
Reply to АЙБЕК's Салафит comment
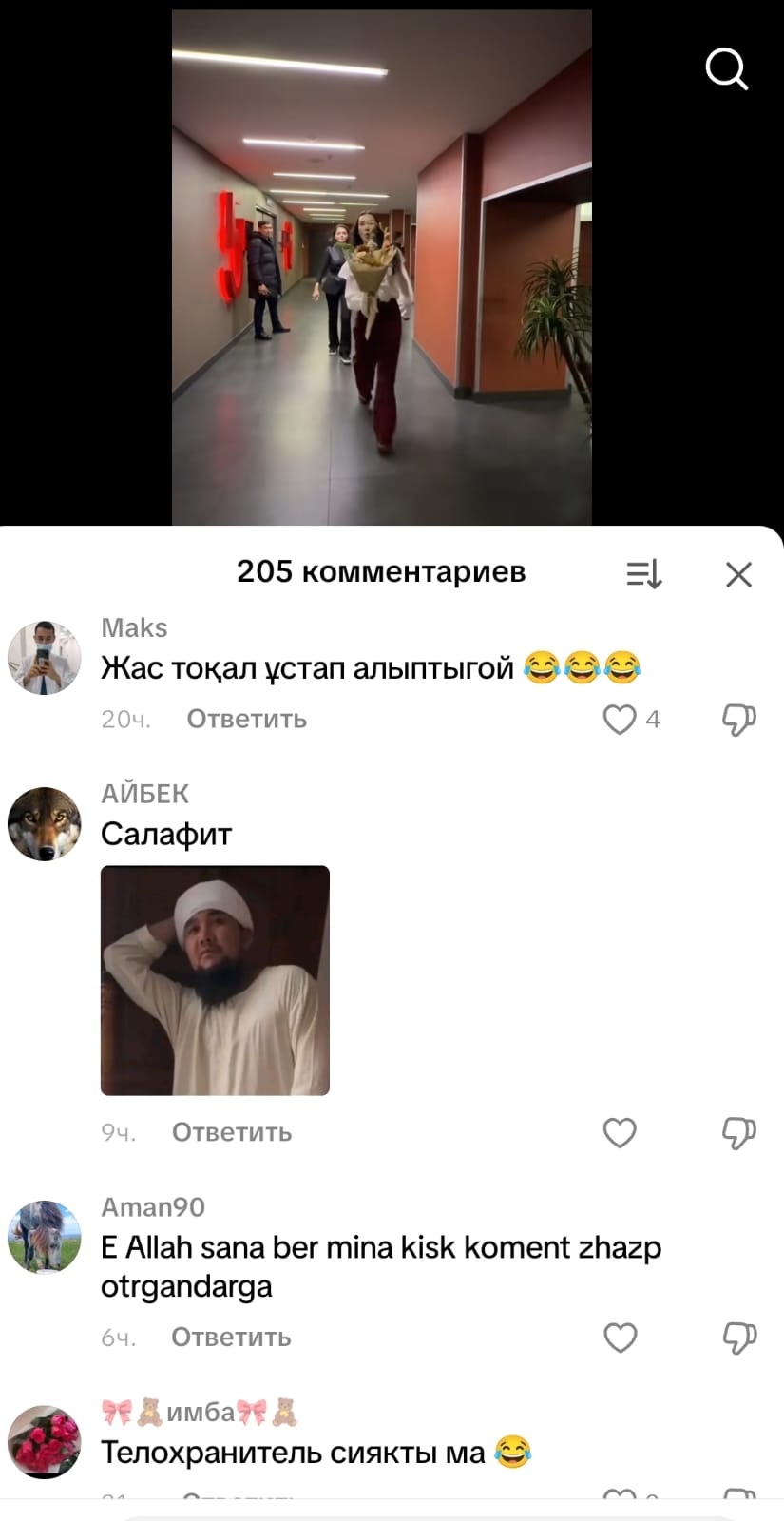(231, 1132)
